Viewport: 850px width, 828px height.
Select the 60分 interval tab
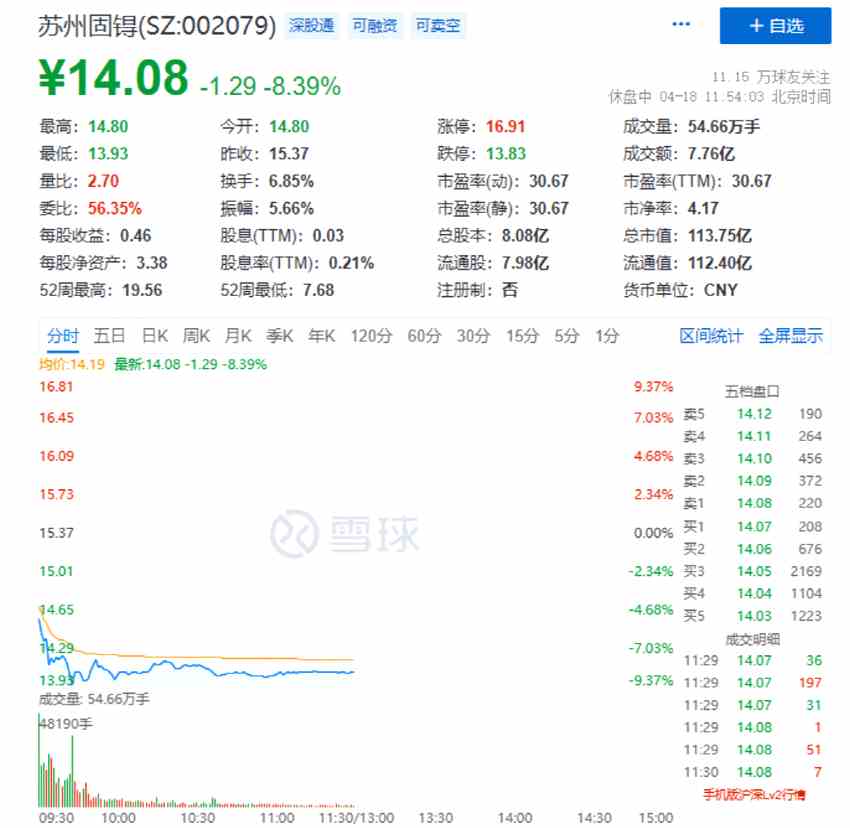coord(424,336)
